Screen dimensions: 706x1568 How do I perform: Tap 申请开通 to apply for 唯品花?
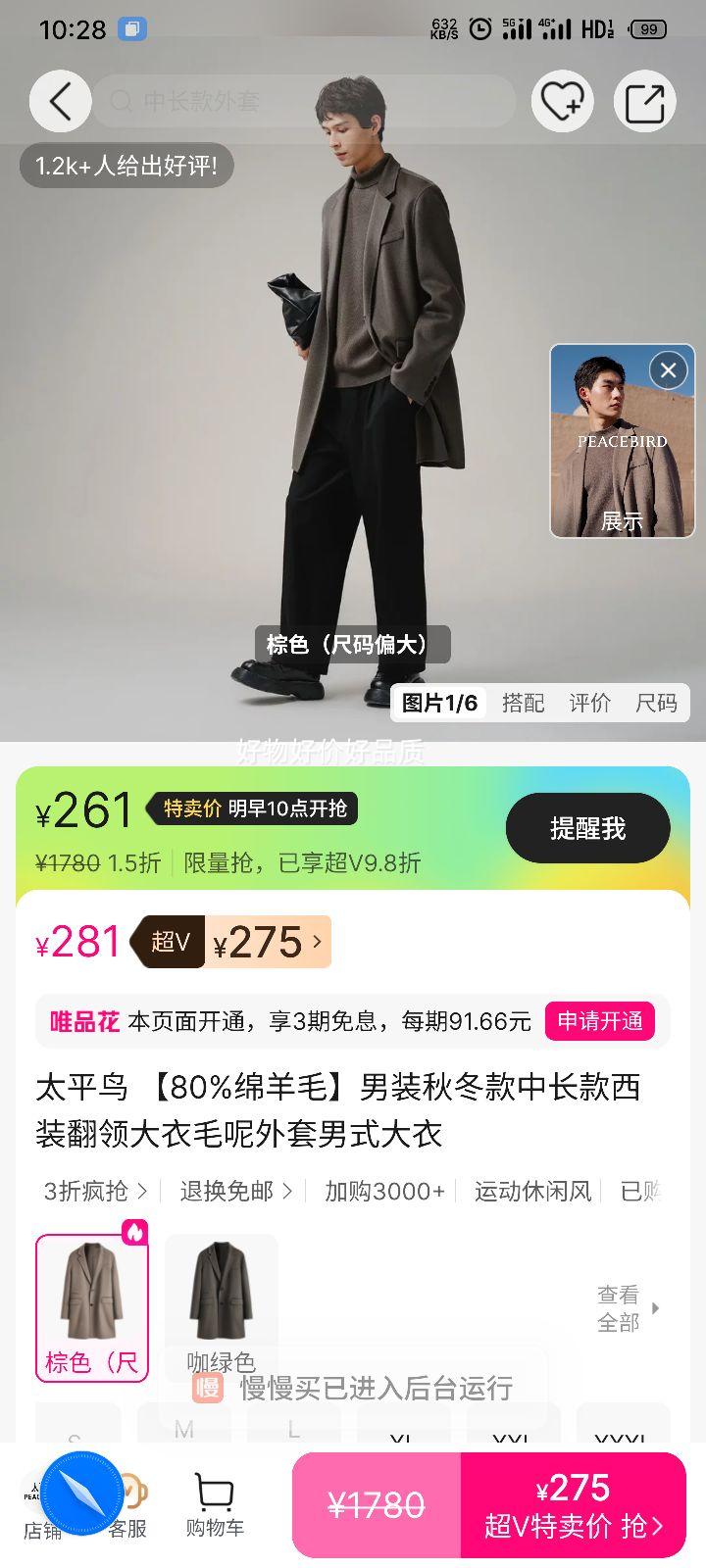600,1021
